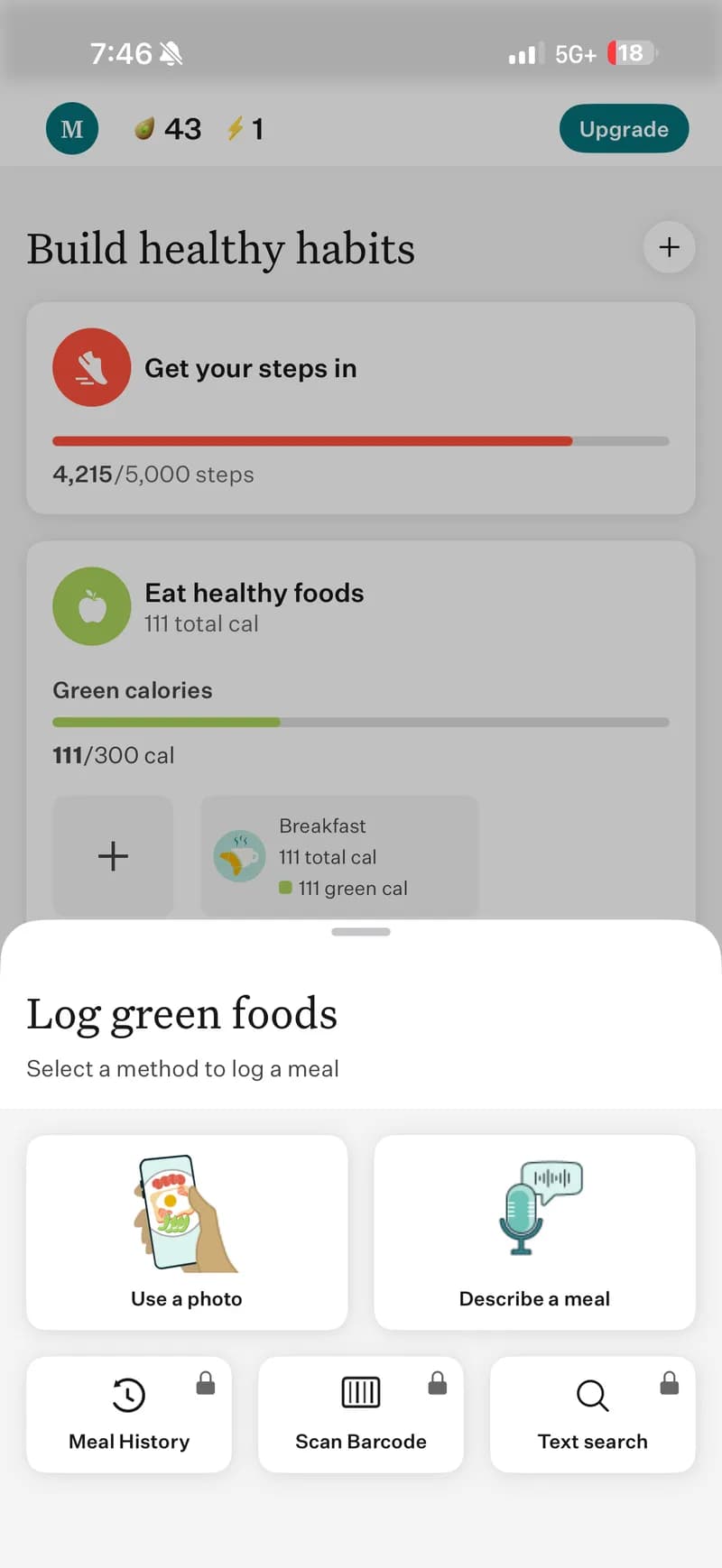Open the Breakfast meal entry
Viewport: 722px width, 1568px height.
coord(338,856)
